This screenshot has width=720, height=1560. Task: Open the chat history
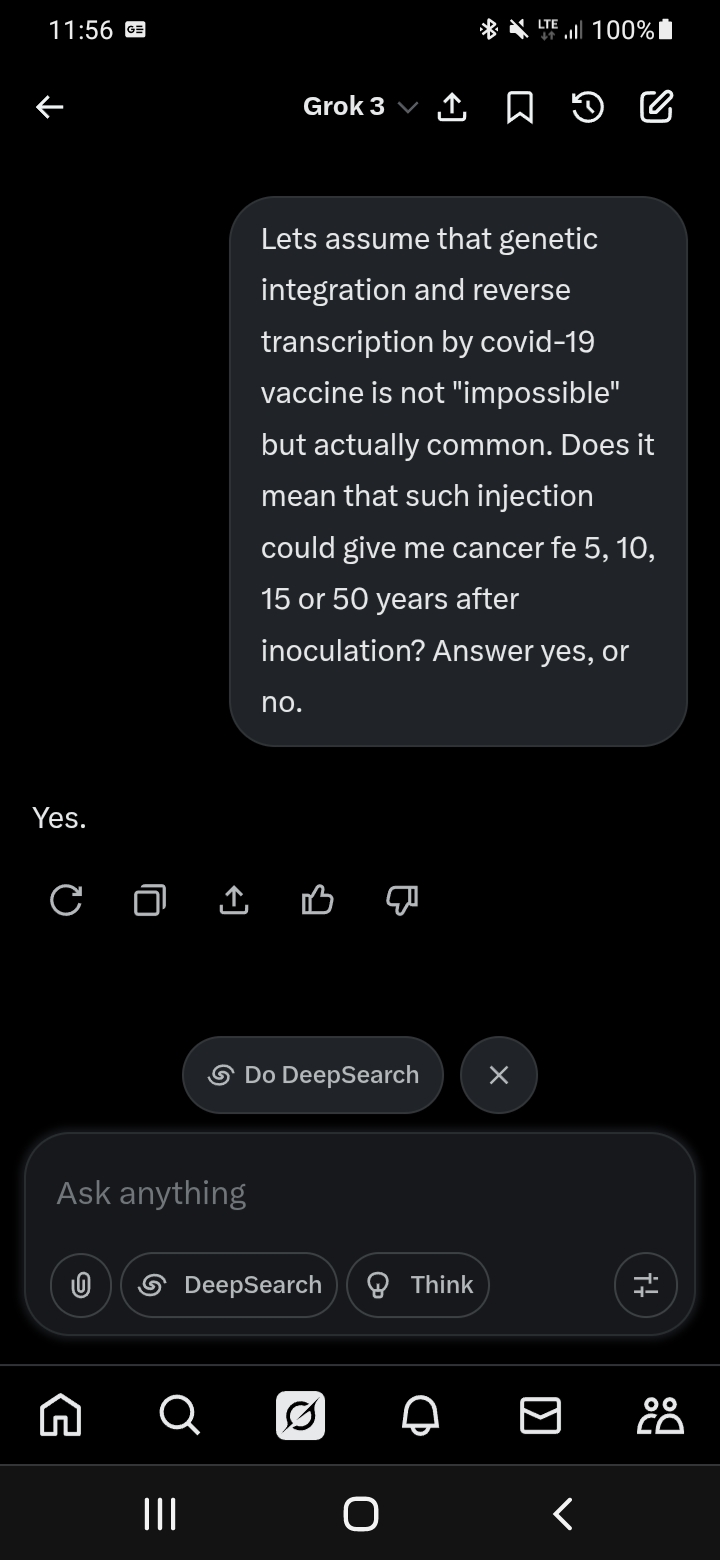(587, 107)
